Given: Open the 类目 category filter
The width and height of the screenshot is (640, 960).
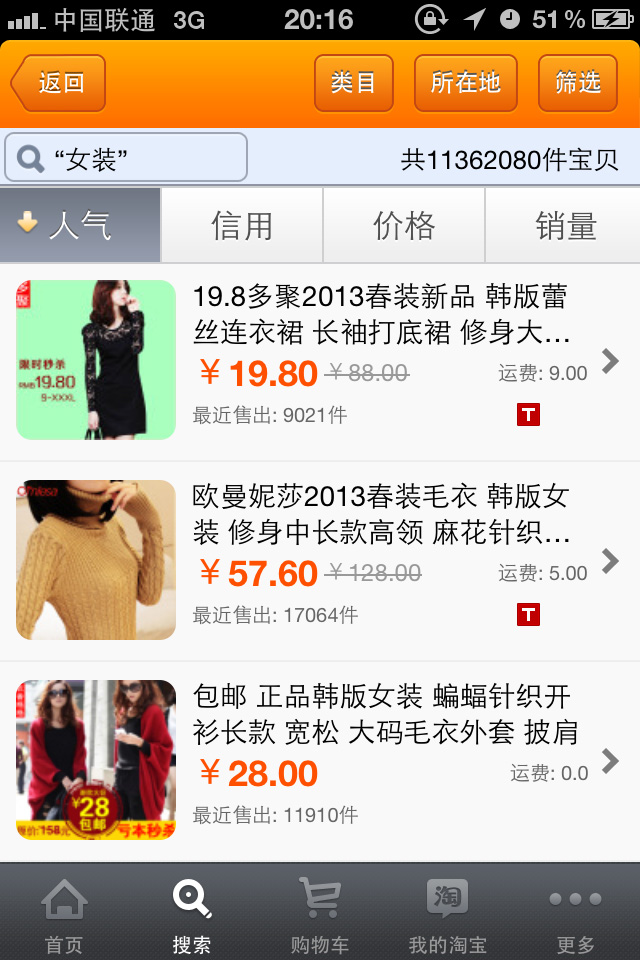Looking at the screenshot, I should coord(353,83).
